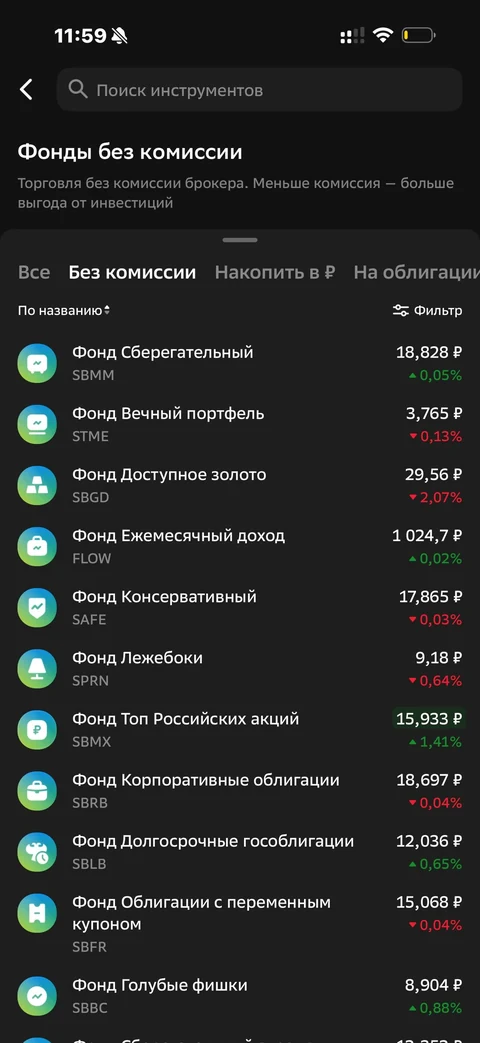Select Фонд Облигации с переменным купоном SBFR

pos(240,925)
